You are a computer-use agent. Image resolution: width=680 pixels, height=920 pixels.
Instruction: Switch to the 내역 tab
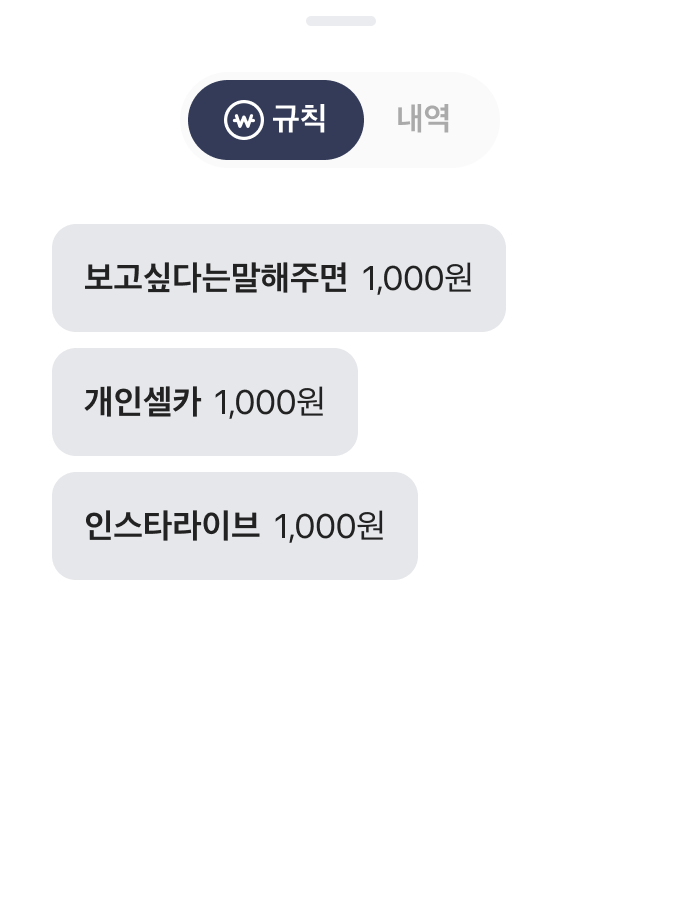click(x=423, y=120)
